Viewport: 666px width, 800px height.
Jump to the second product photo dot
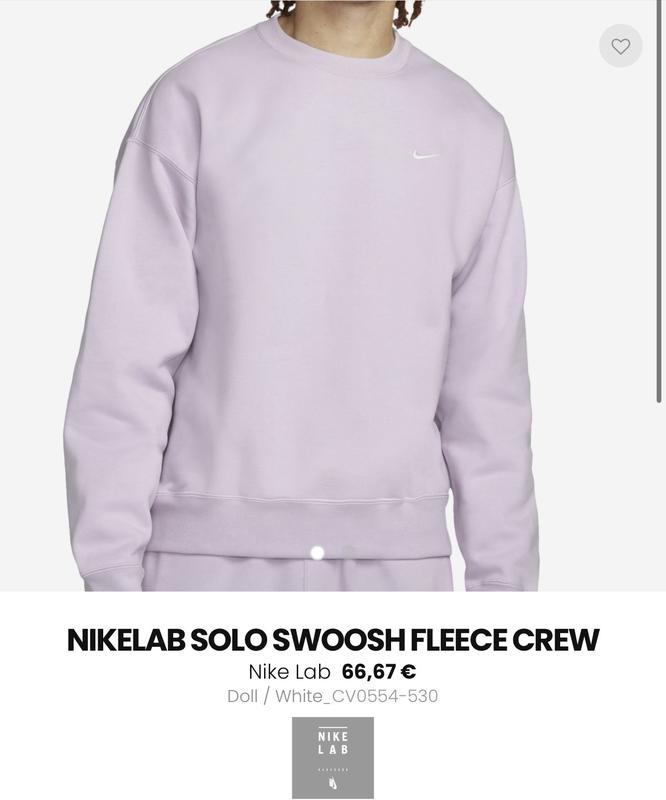coord(349,552)
